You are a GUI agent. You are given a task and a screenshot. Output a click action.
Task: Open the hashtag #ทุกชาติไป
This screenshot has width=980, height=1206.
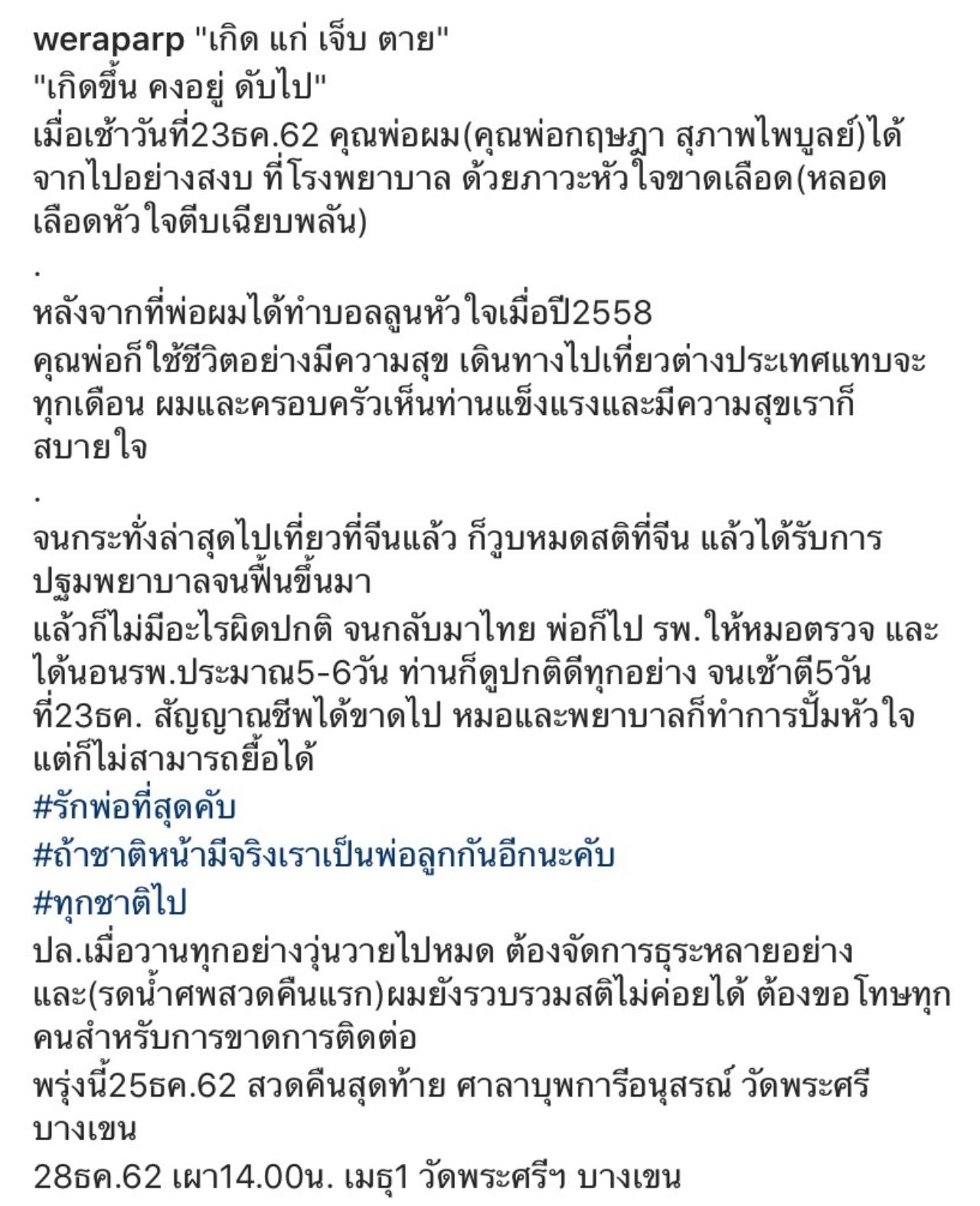[111, 903]
